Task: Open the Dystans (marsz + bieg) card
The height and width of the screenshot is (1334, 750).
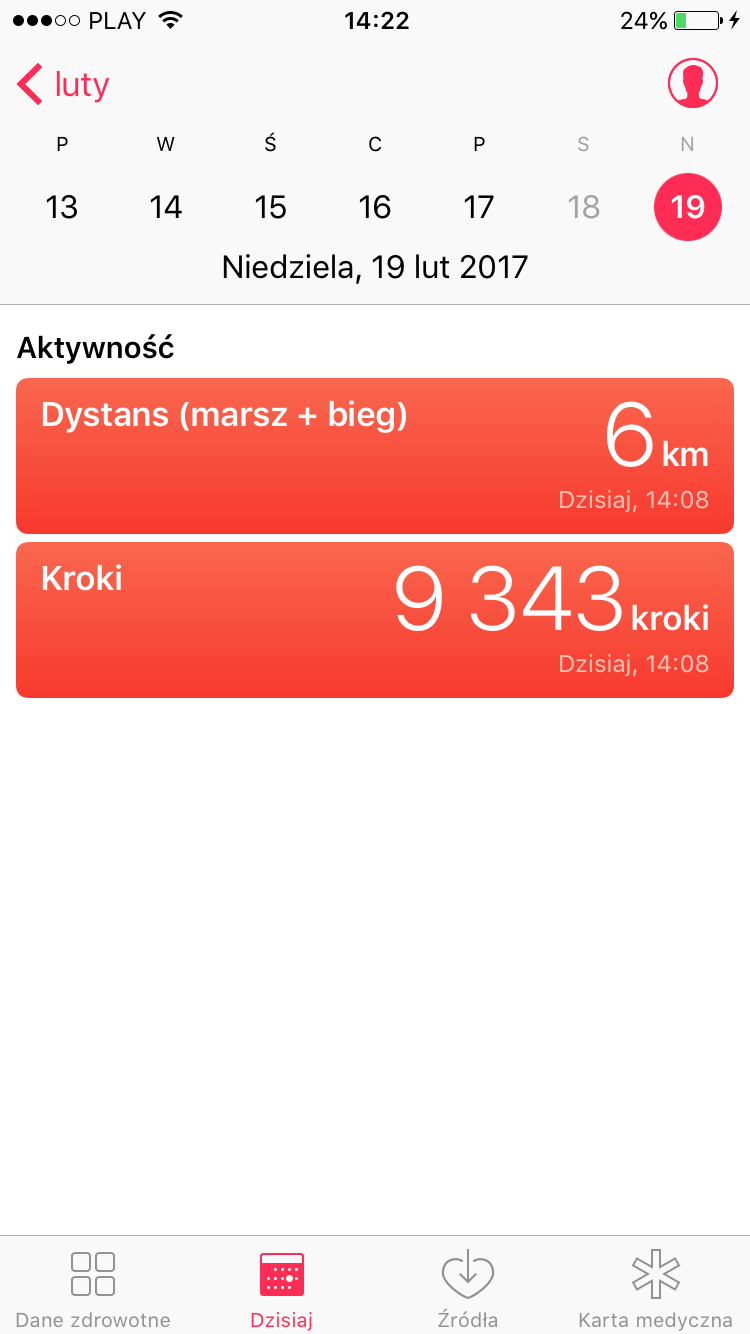Action: click(x=375, y=456)
